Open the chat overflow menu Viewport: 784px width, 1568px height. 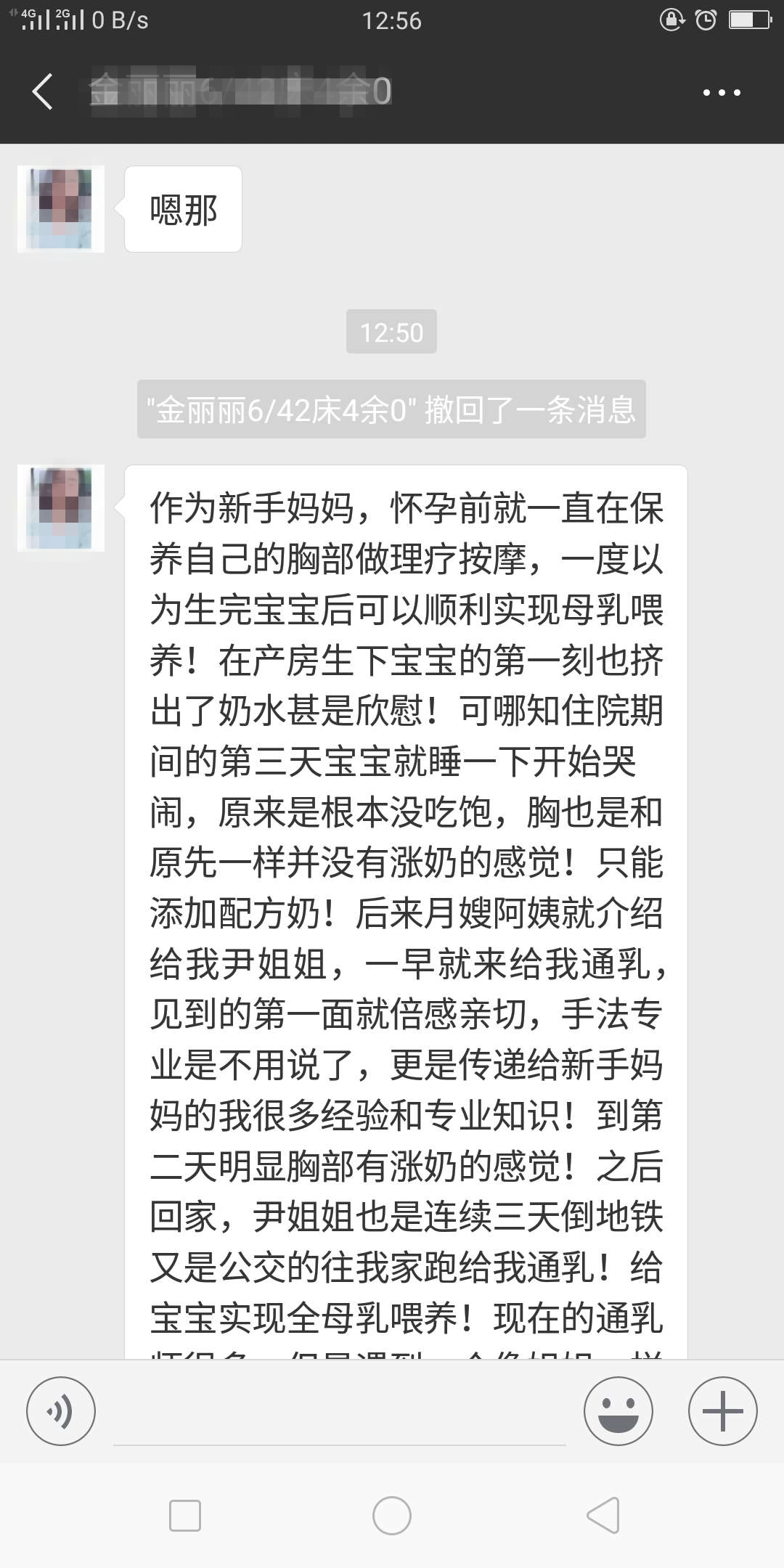722,92
